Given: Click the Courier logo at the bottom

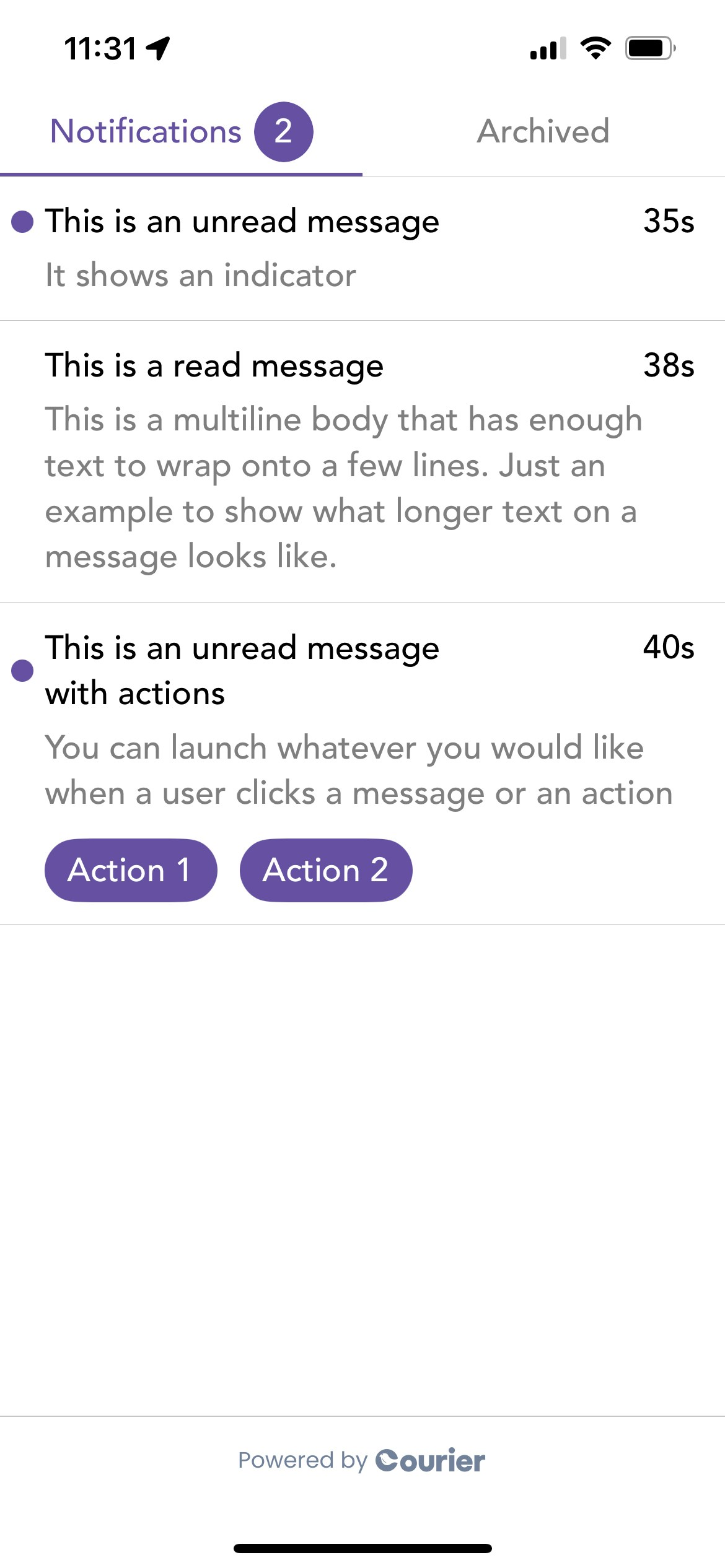Looking at the screenshot, I should tap(429, 1460).
